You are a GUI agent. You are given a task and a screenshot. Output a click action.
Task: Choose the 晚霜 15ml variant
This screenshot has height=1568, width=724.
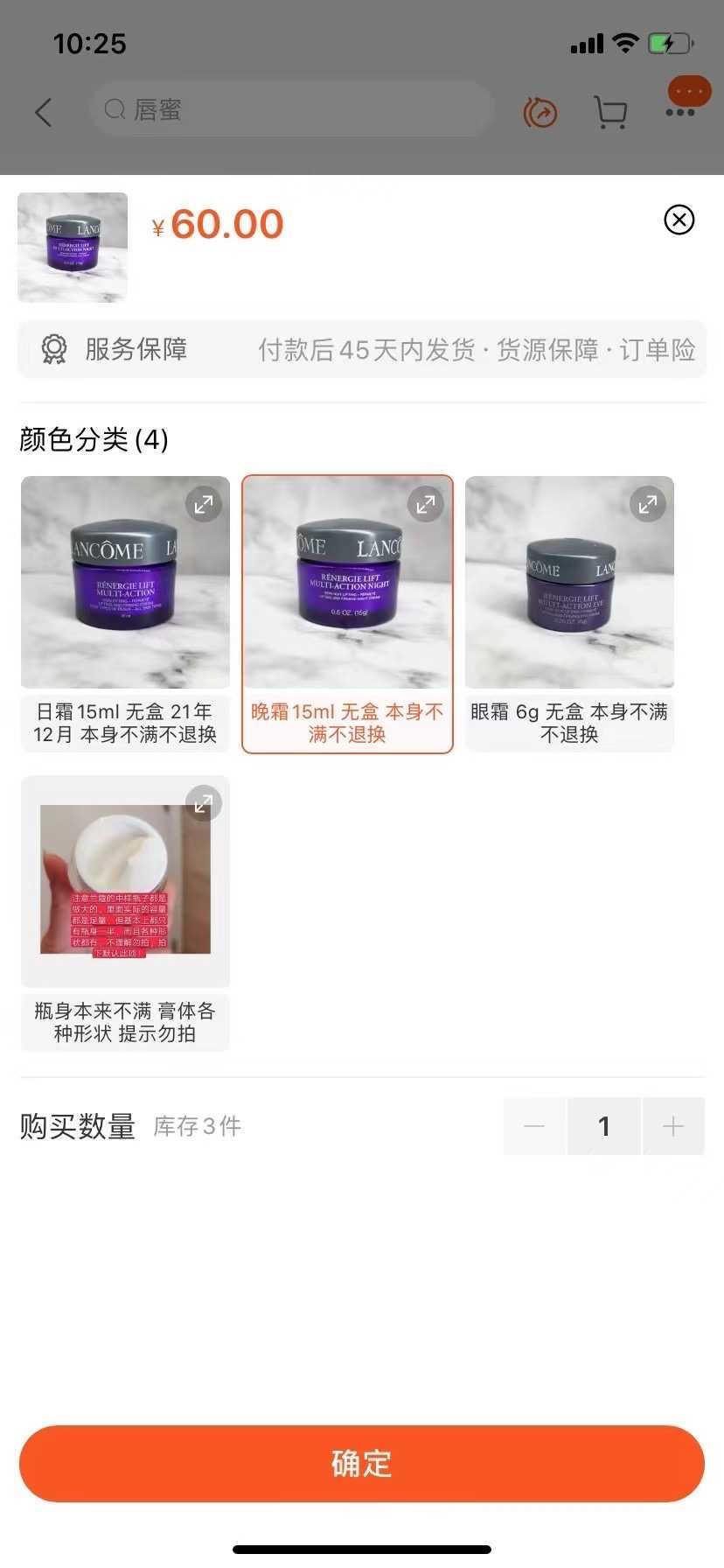point(347,612)
